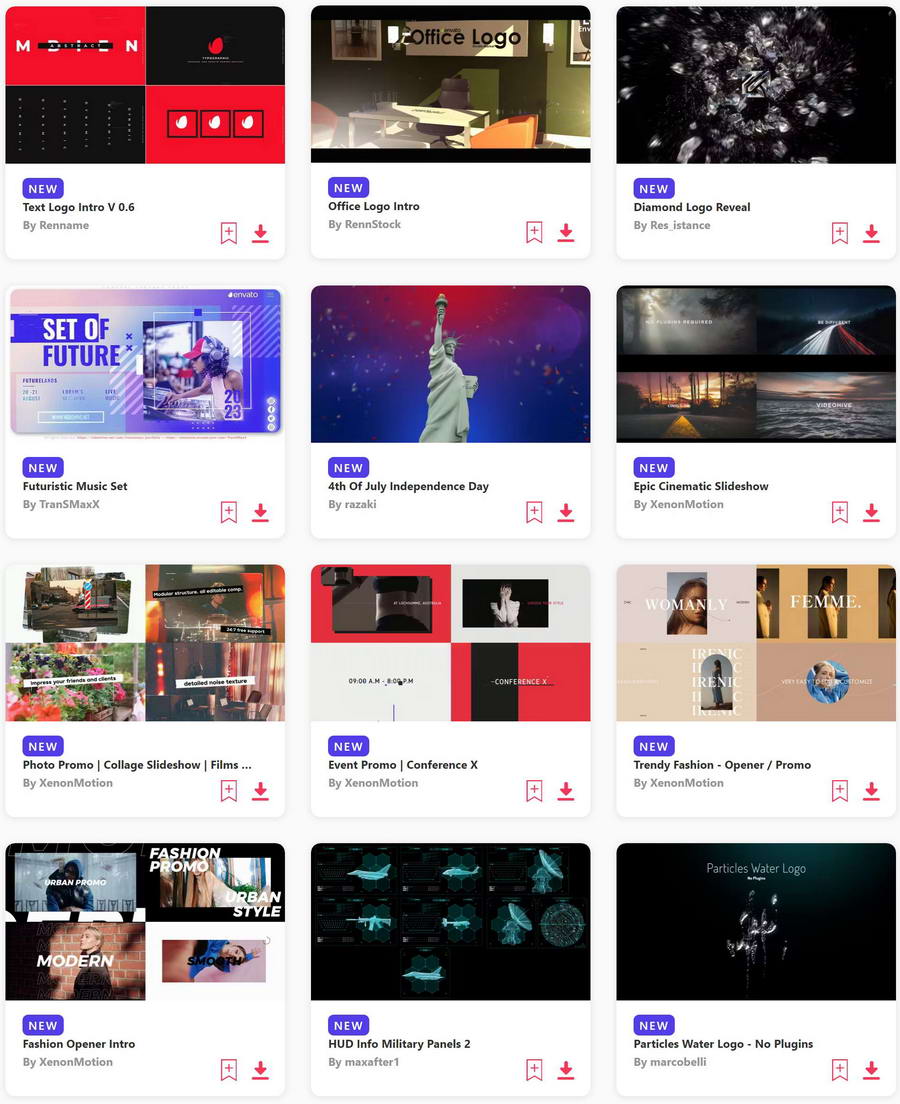Bookmark the Futuristic Music Set
The image size is (900, 1104).
pos(229,513)
